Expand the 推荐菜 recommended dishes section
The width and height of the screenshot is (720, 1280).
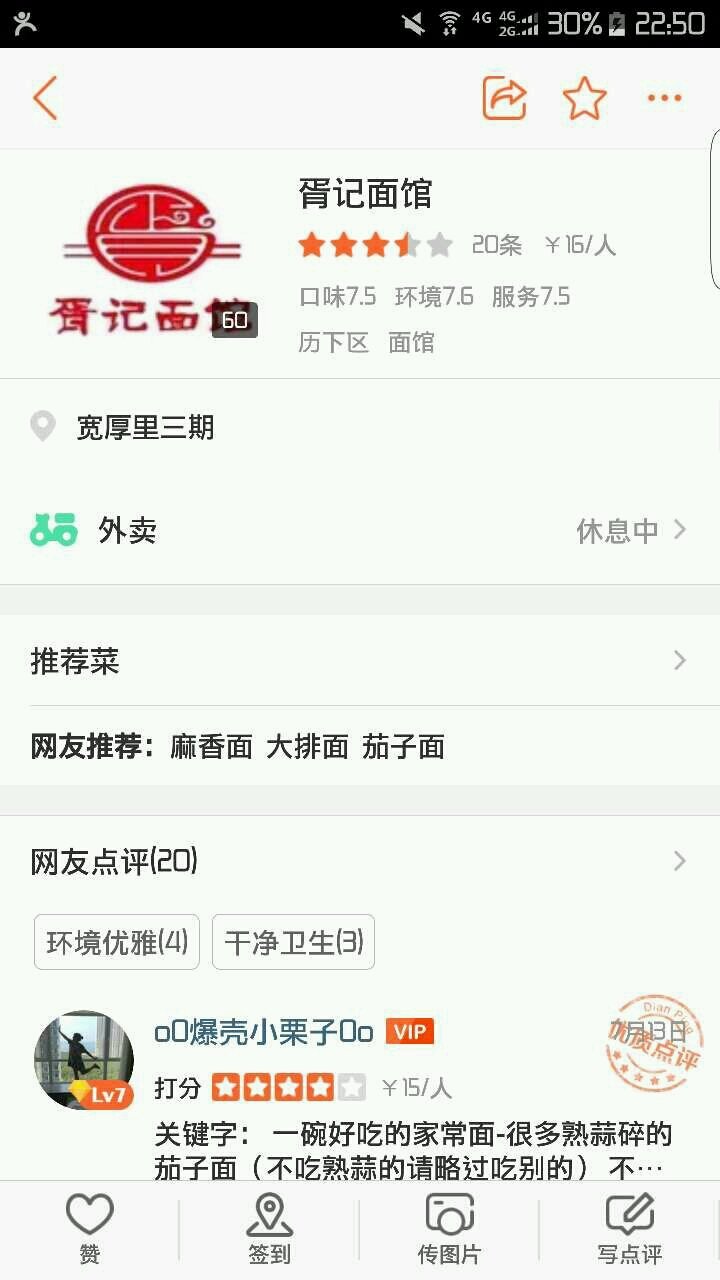point(360,661)
